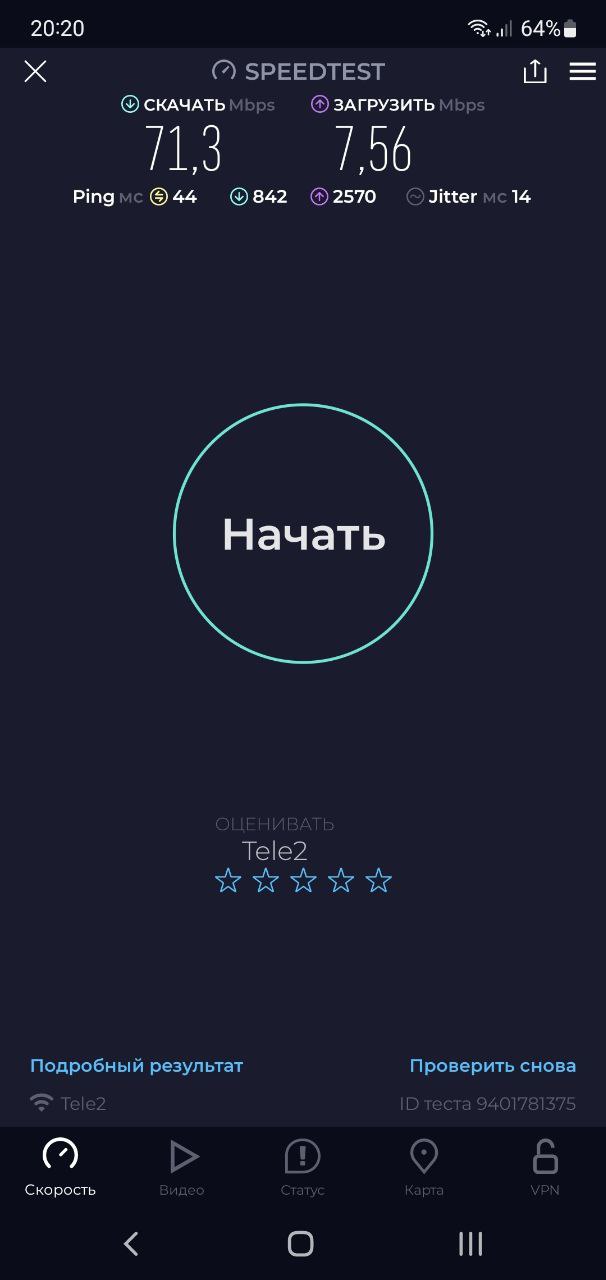The width and height of the screenshot is (606, 1280).
Task: Share the speed test result
Action: tap(535, 71)
